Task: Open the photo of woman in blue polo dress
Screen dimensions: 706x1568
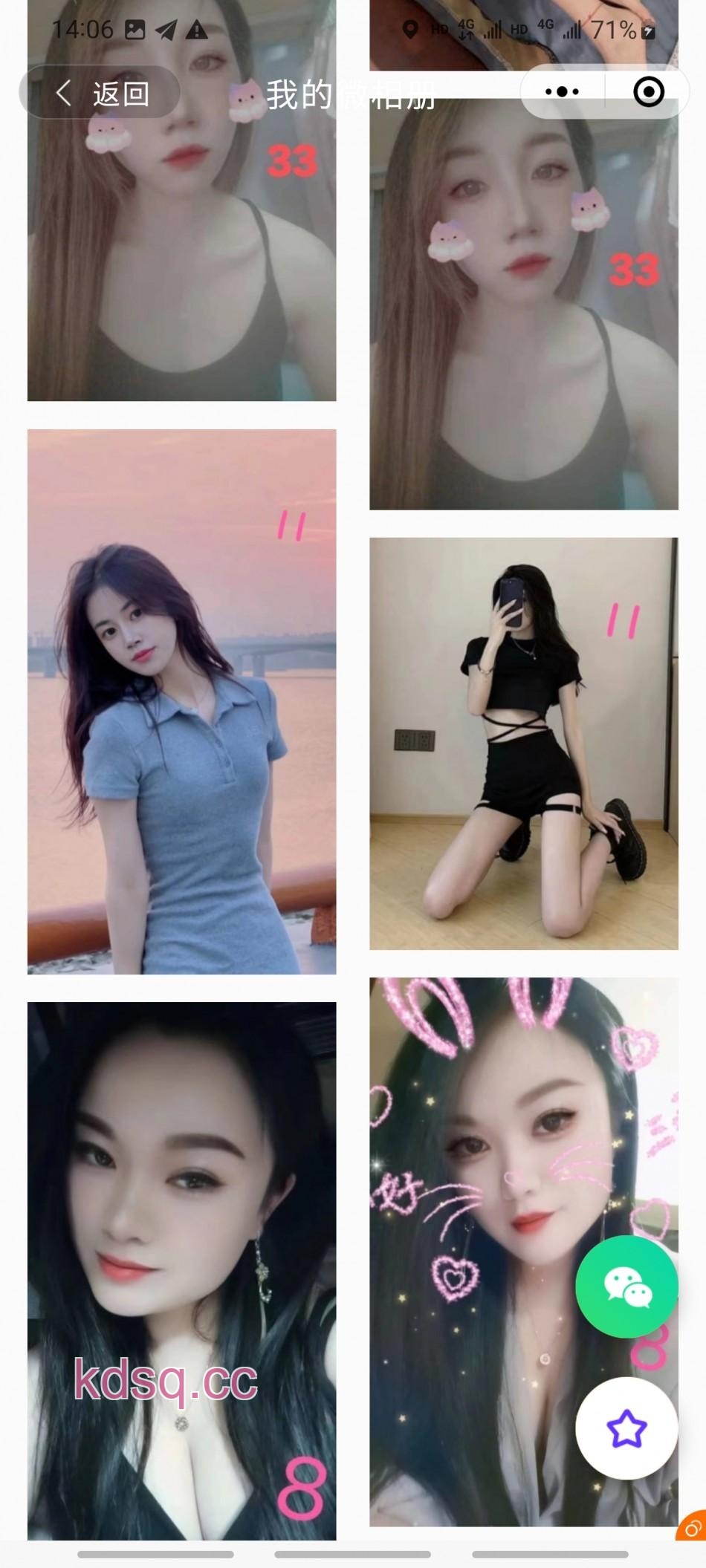Action: pos(181,701)
